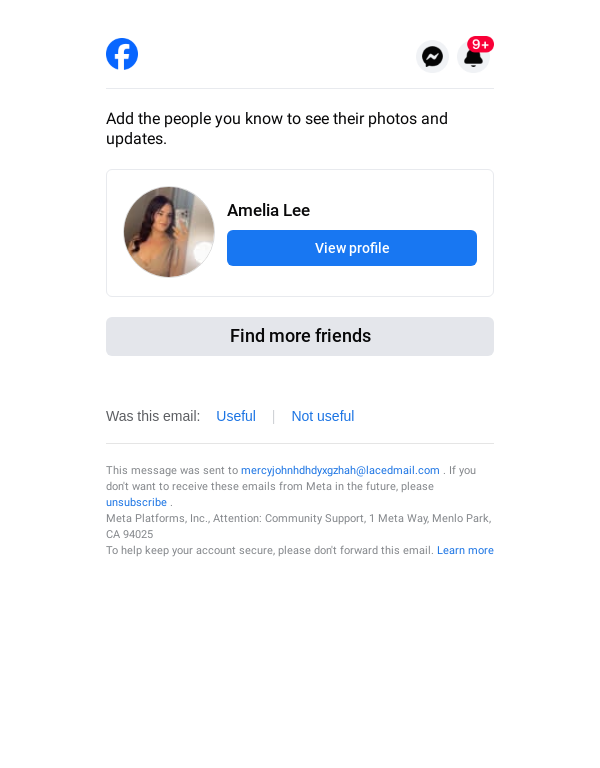
Task: Mark this email as Not useful
Action: [x=322, y=416]
